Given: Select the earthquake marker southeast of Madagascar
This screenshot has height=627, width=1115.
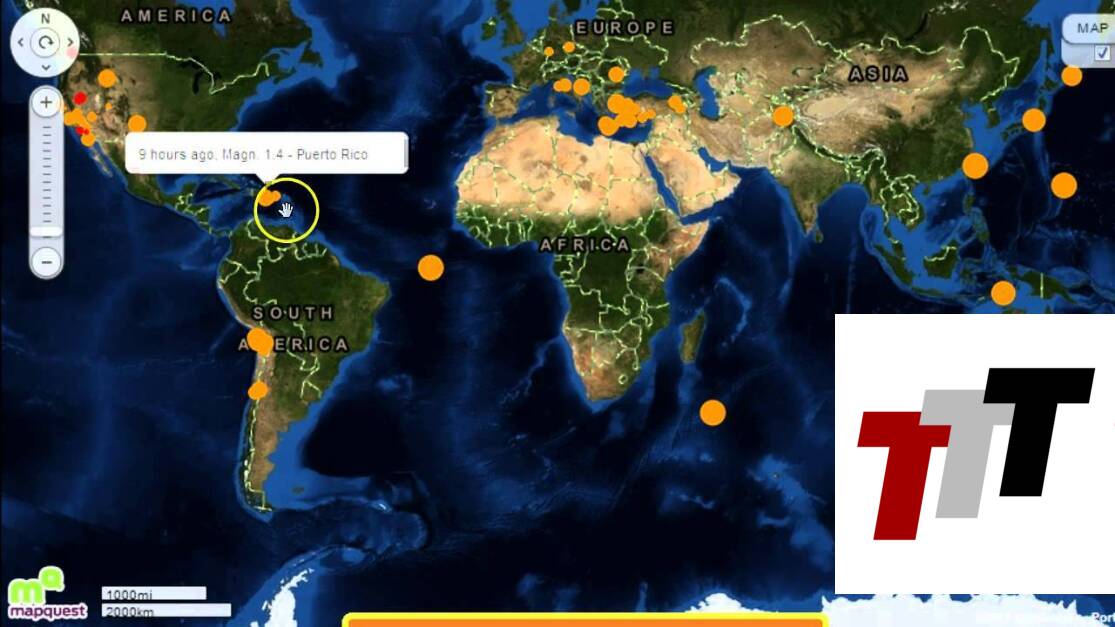Looking at the screenshot, I should coord(712,412).
